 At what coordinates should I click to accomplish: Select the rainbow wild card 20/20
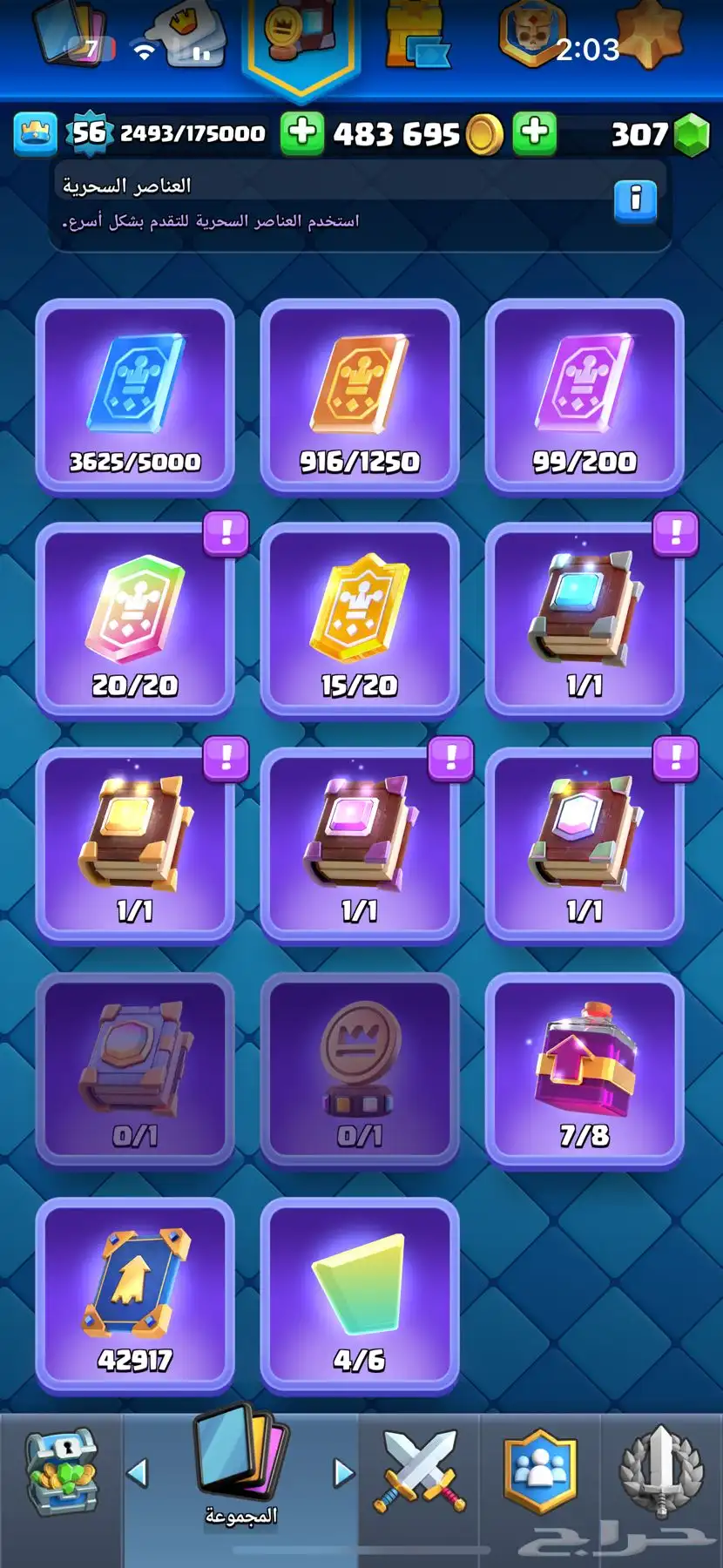click(x=135, y=620)
